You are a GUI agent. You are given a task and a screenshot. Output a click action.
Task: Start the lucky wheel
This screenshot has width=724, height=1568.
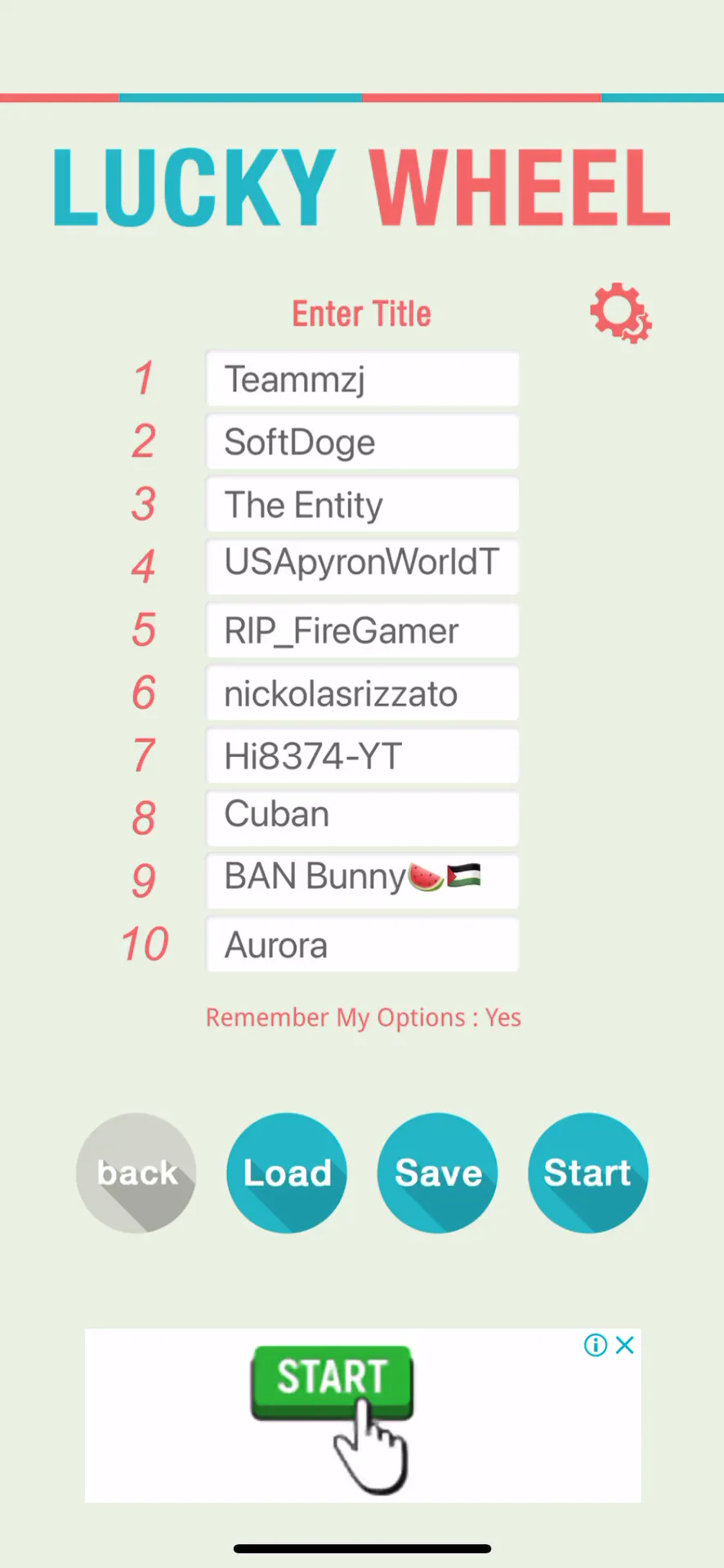[x=588, y=1173]
